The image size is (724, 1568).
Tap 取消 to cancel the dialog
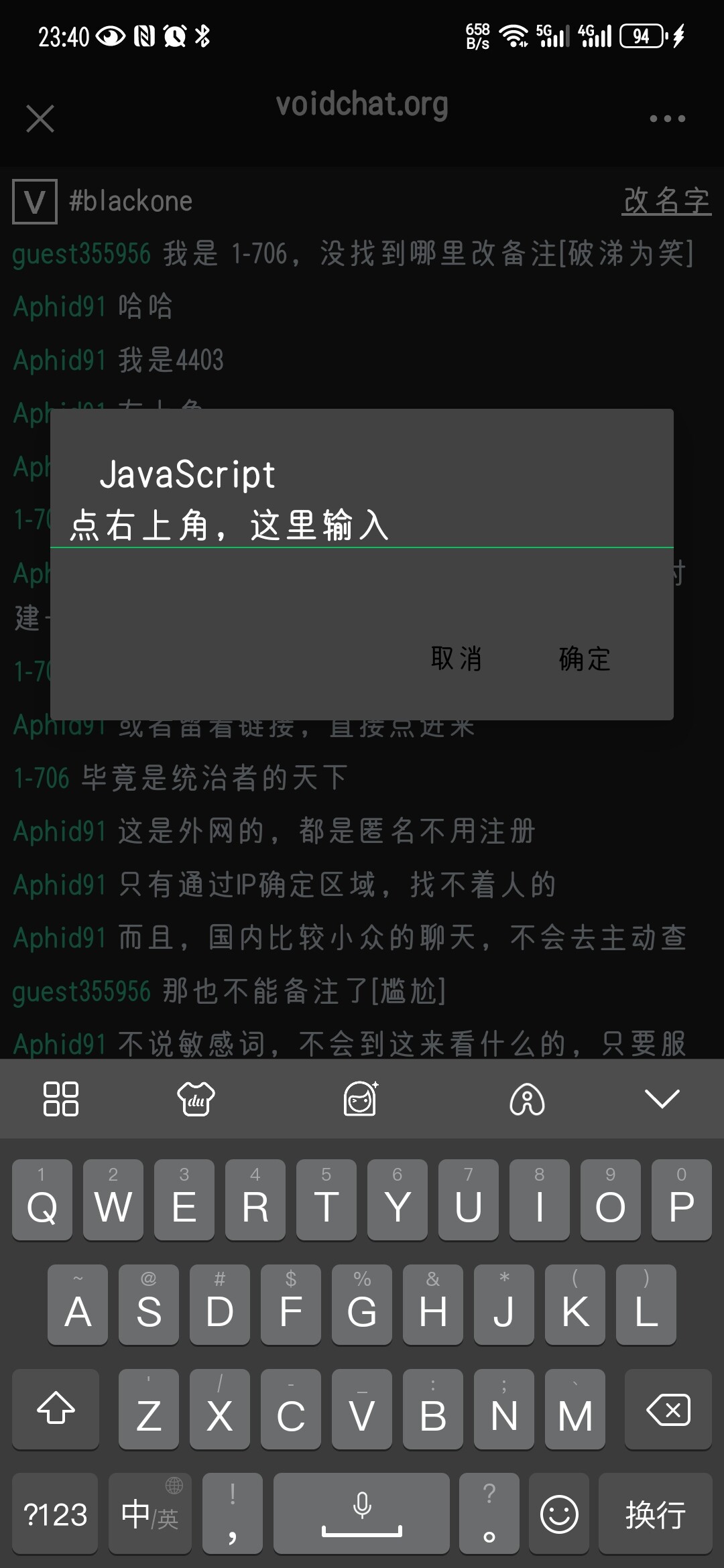pyautogui.click(x=456, y=659)
